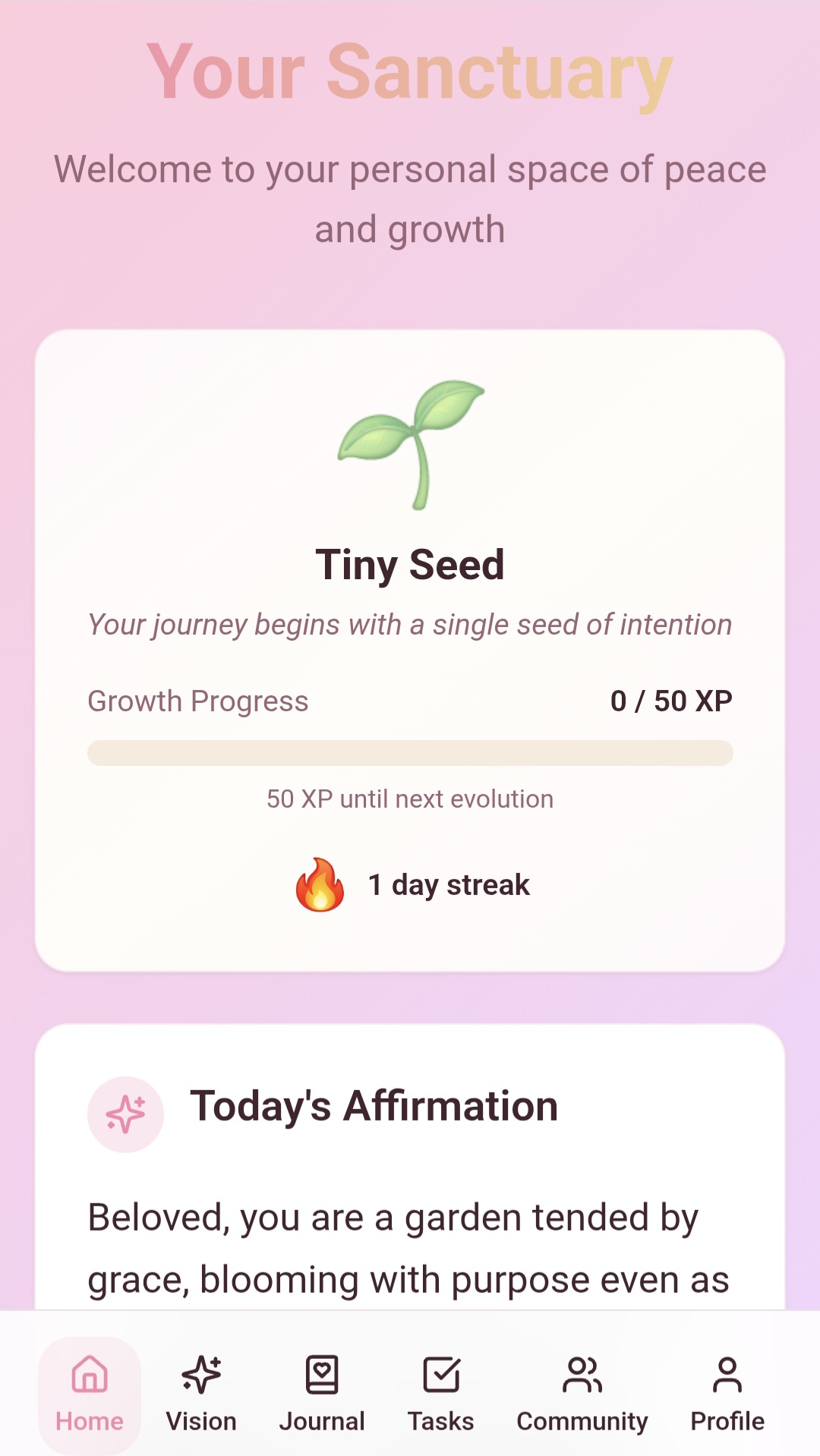
Task: Open the Community tab
Action: tap(582, 1394)
